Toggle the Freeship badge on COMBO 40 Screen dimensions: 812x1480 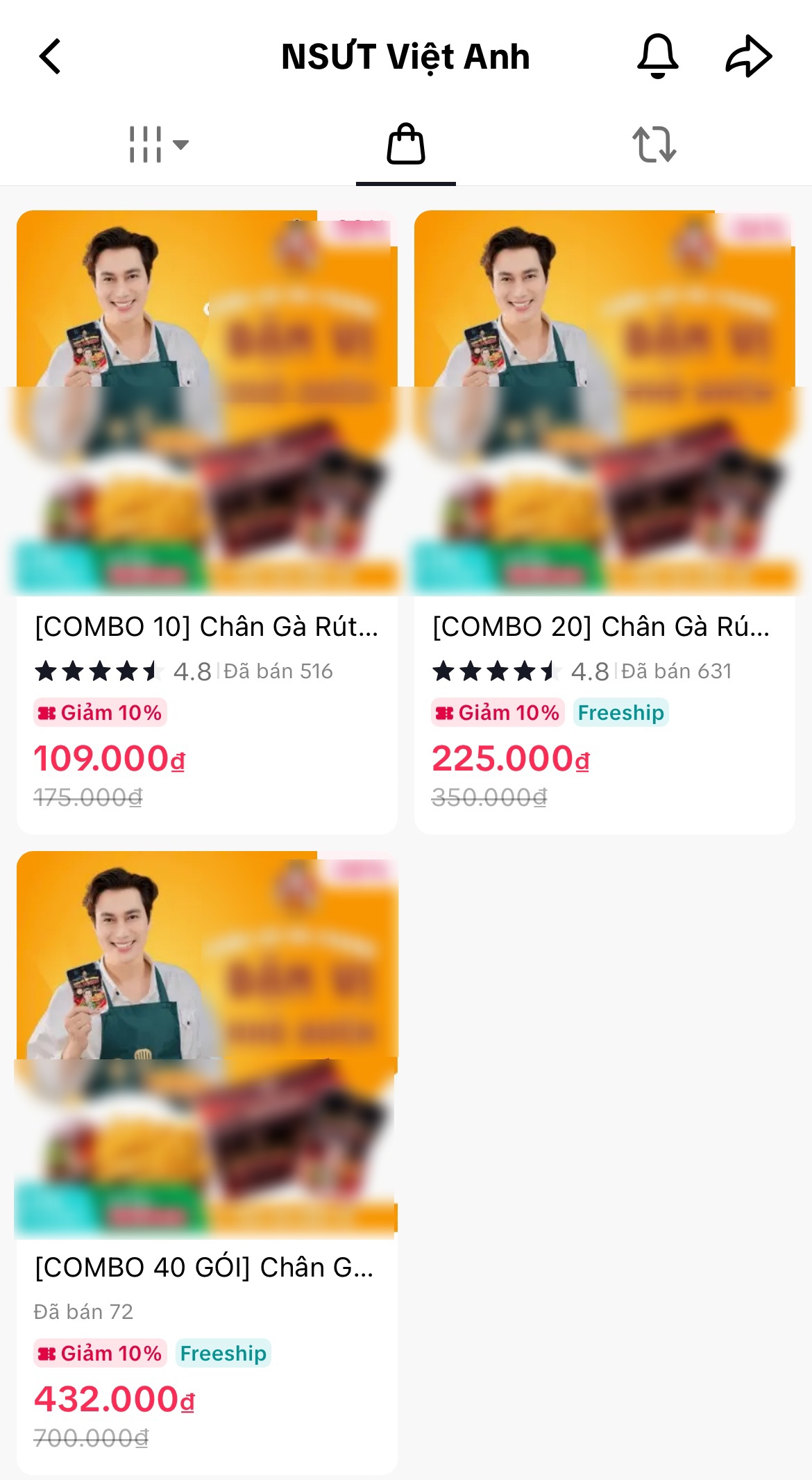coord(223,1352)
